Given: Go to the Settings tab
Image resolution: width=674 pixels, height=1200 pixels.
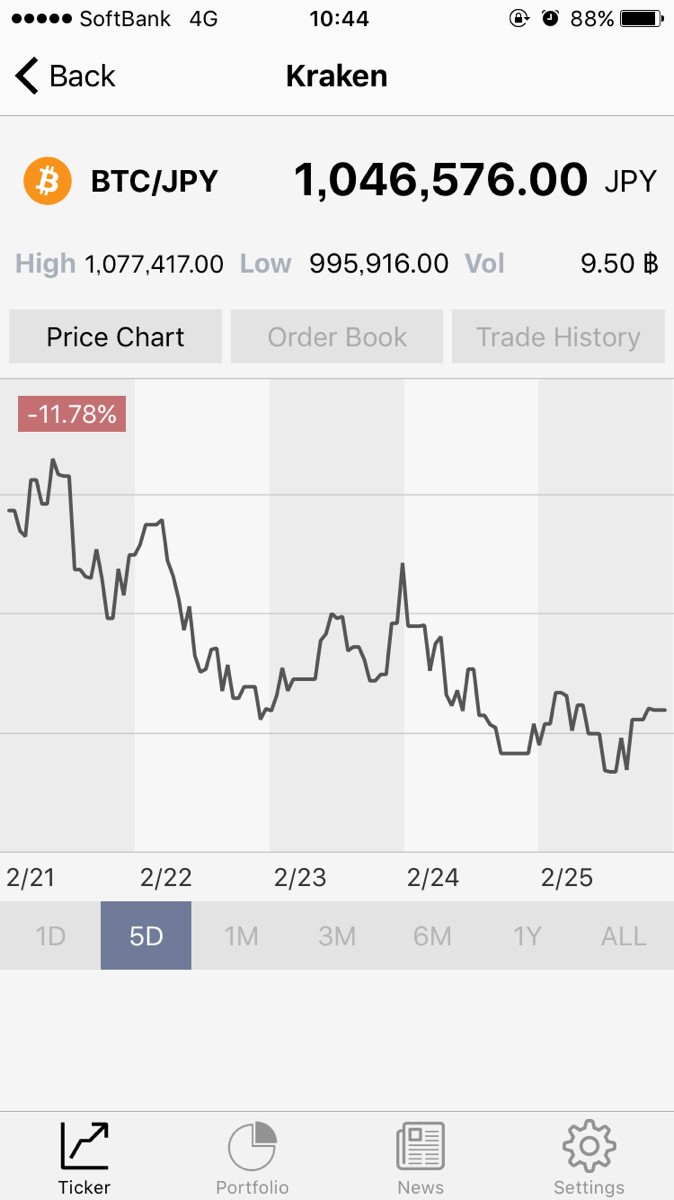Looking at the screenshot, I should (589, 1157).
